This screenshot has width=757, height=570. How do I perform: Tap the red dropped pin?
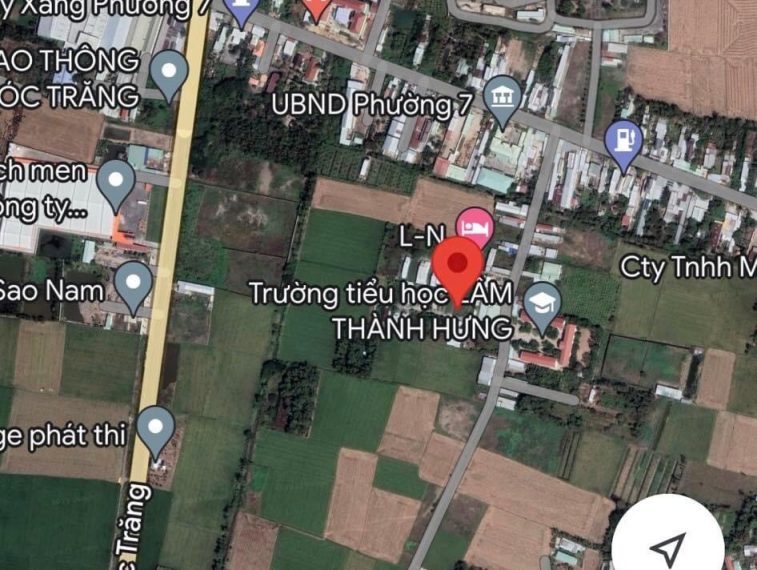[458, 265]
